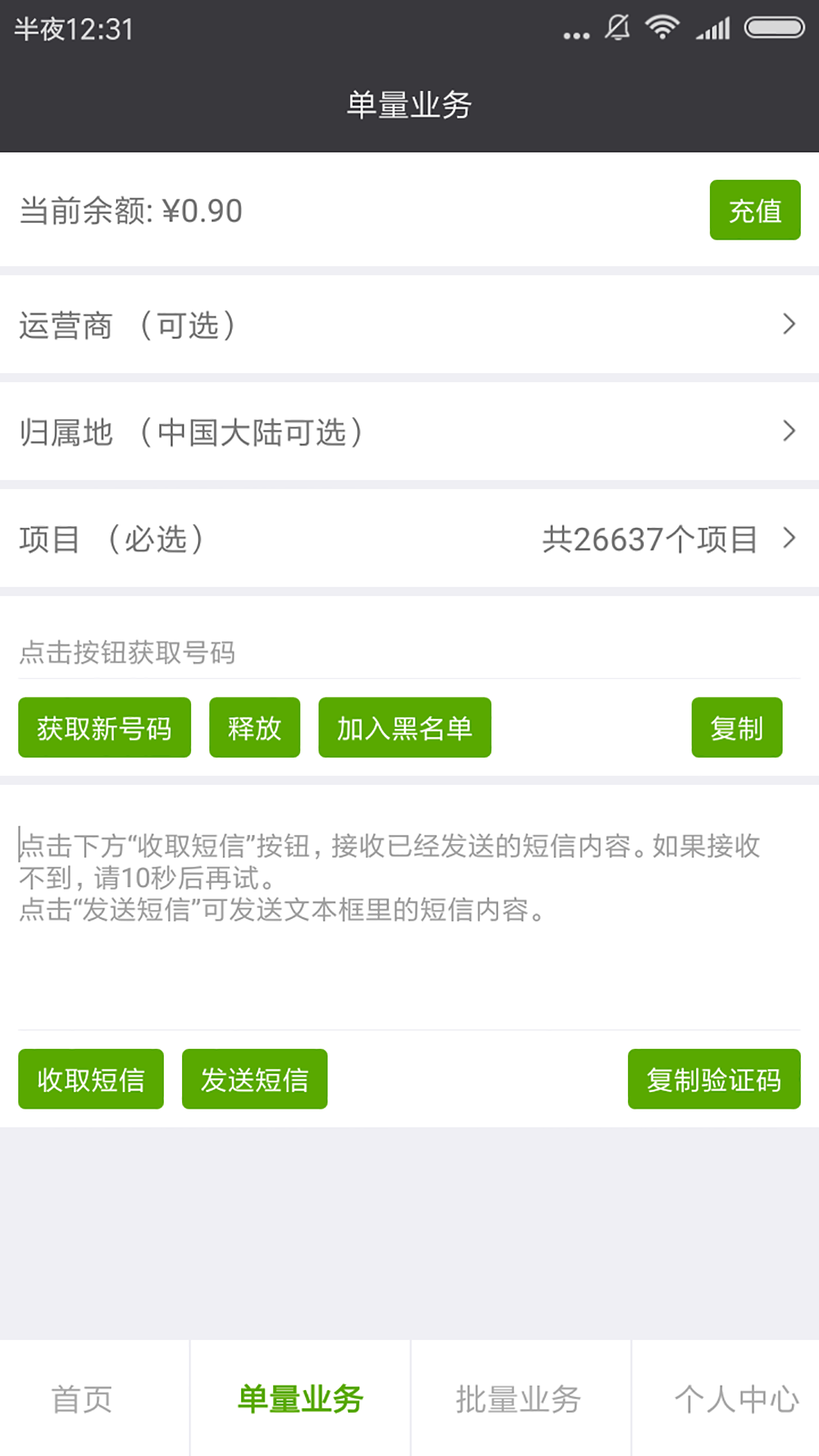Open the 项目 (必选) list showing 26637 items

409,539
